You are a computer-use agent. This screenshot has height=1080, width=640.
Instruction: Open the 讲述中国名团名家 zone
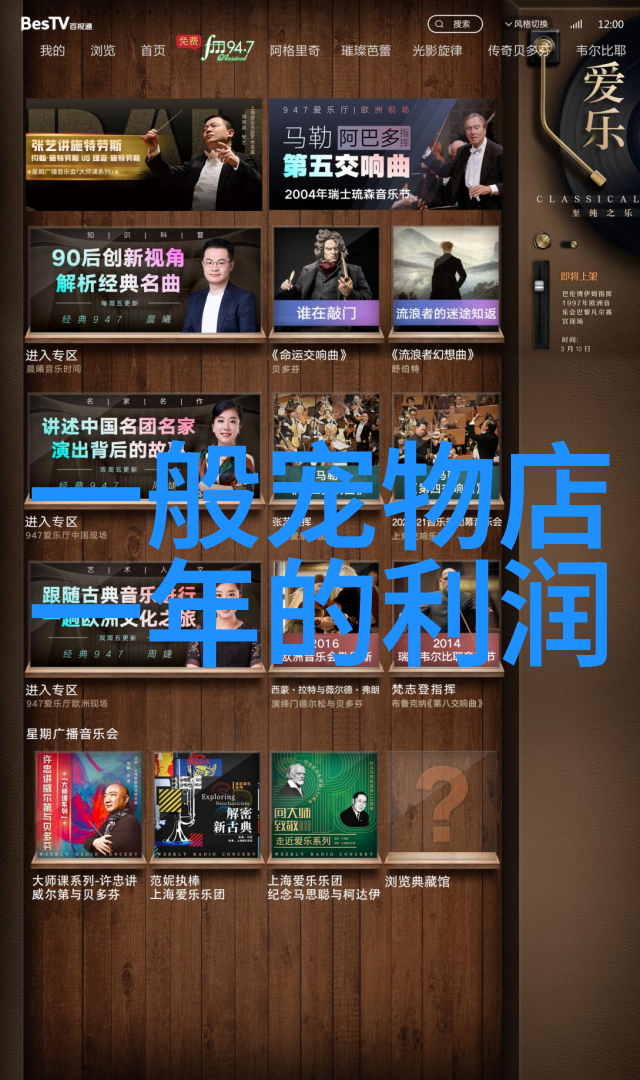[x=144, y=447]
